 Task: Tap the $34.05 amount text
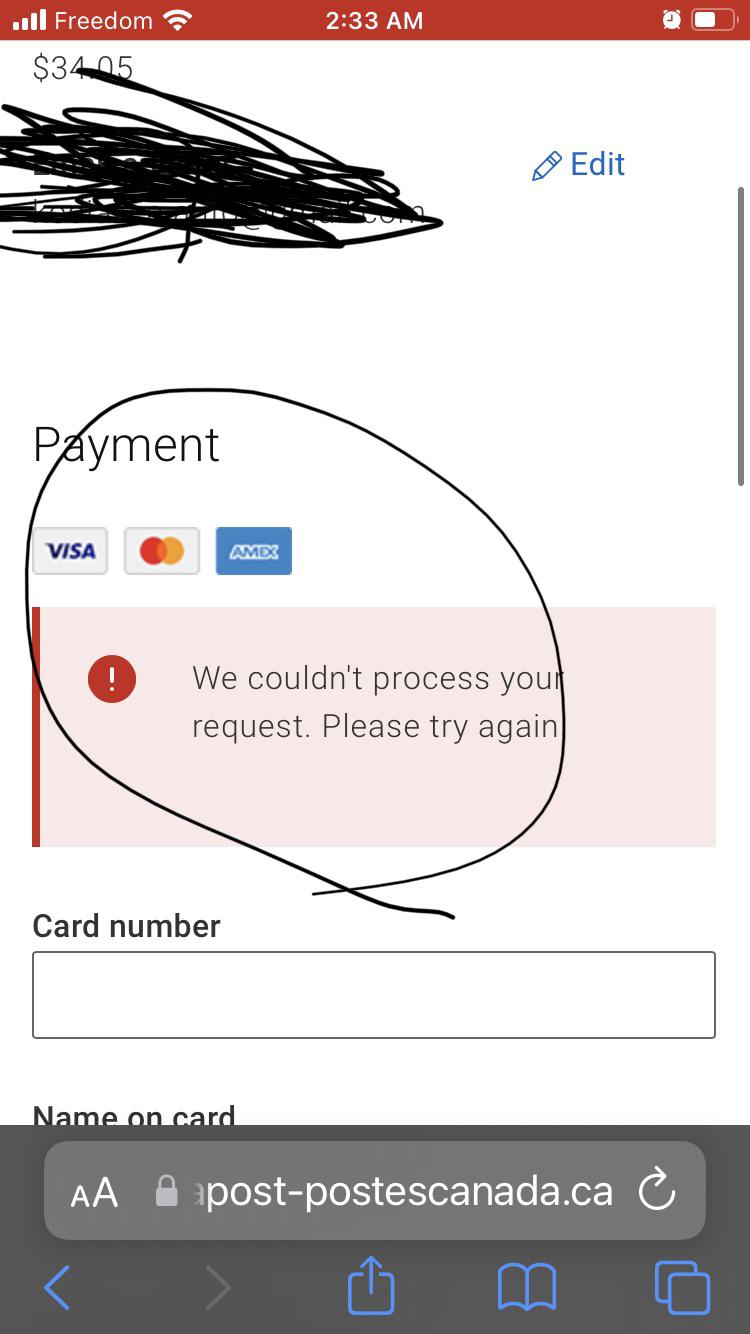point(83,68)
